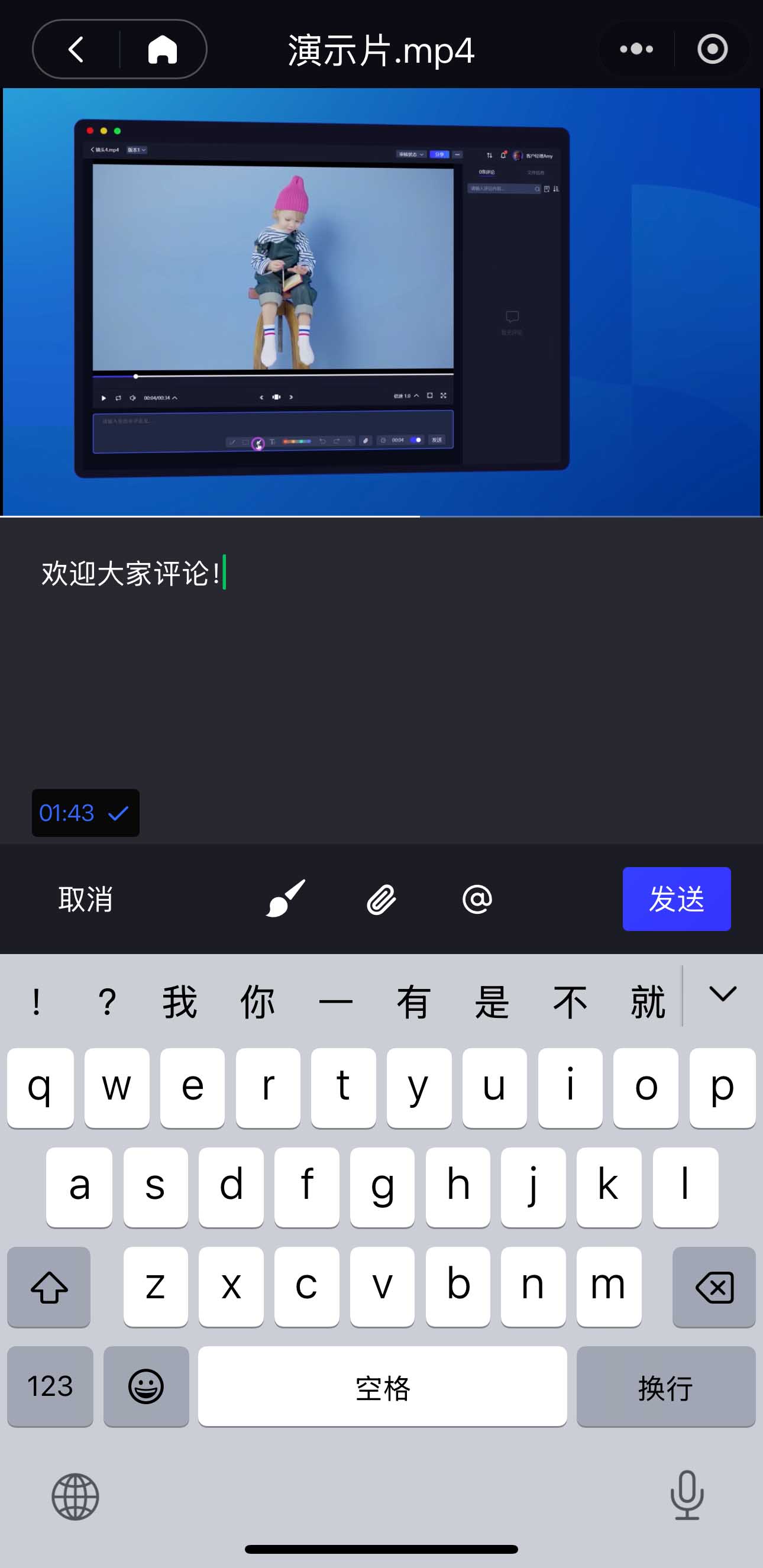Send the comment with 发送
Image resolution: width=763 pixels, height=1568 pixels.
click(x=676, y=899)
